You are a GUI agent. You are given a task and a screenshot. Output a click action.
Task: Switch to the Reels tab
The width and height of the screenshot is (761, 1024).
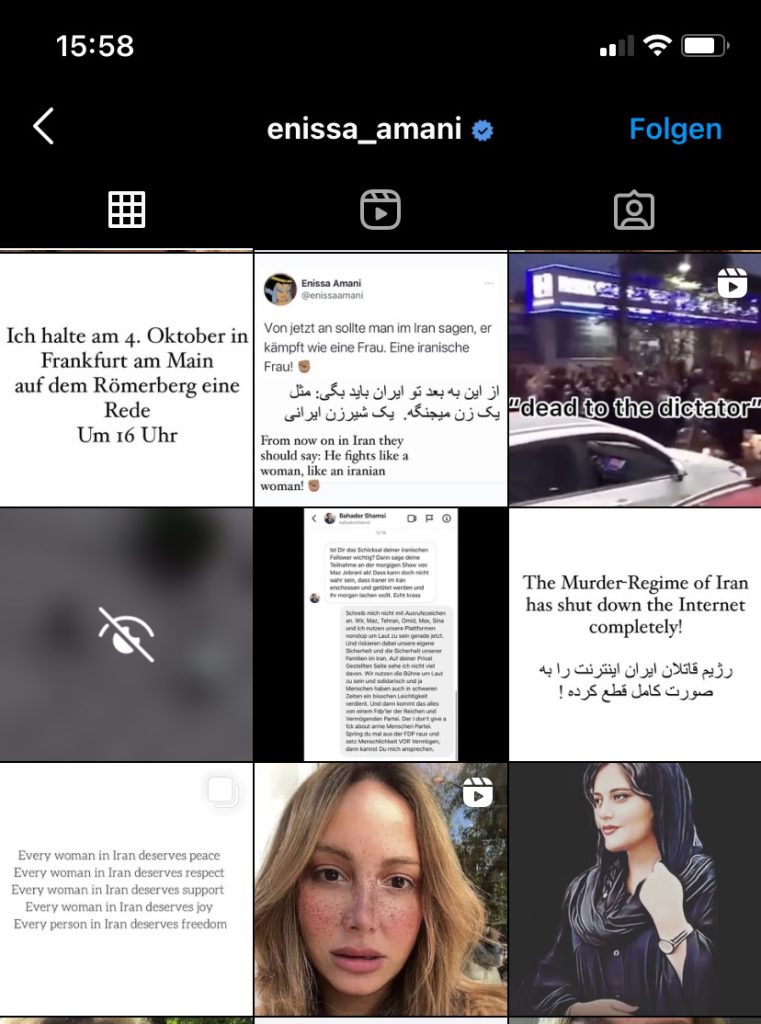pyautogui.click(x=380, y=210)
